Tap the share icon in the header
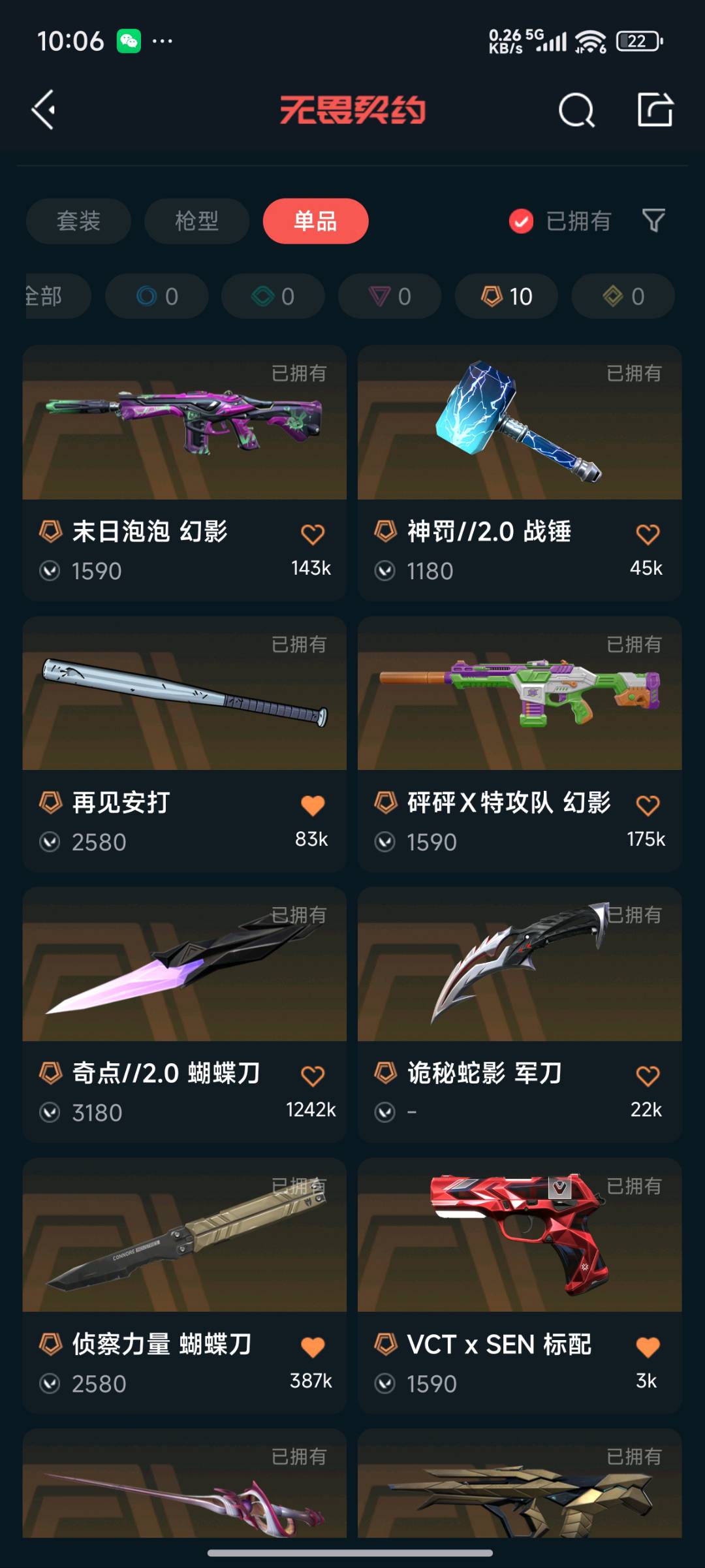Screen dimensions: 705x1568 click(x=655, y=110)
